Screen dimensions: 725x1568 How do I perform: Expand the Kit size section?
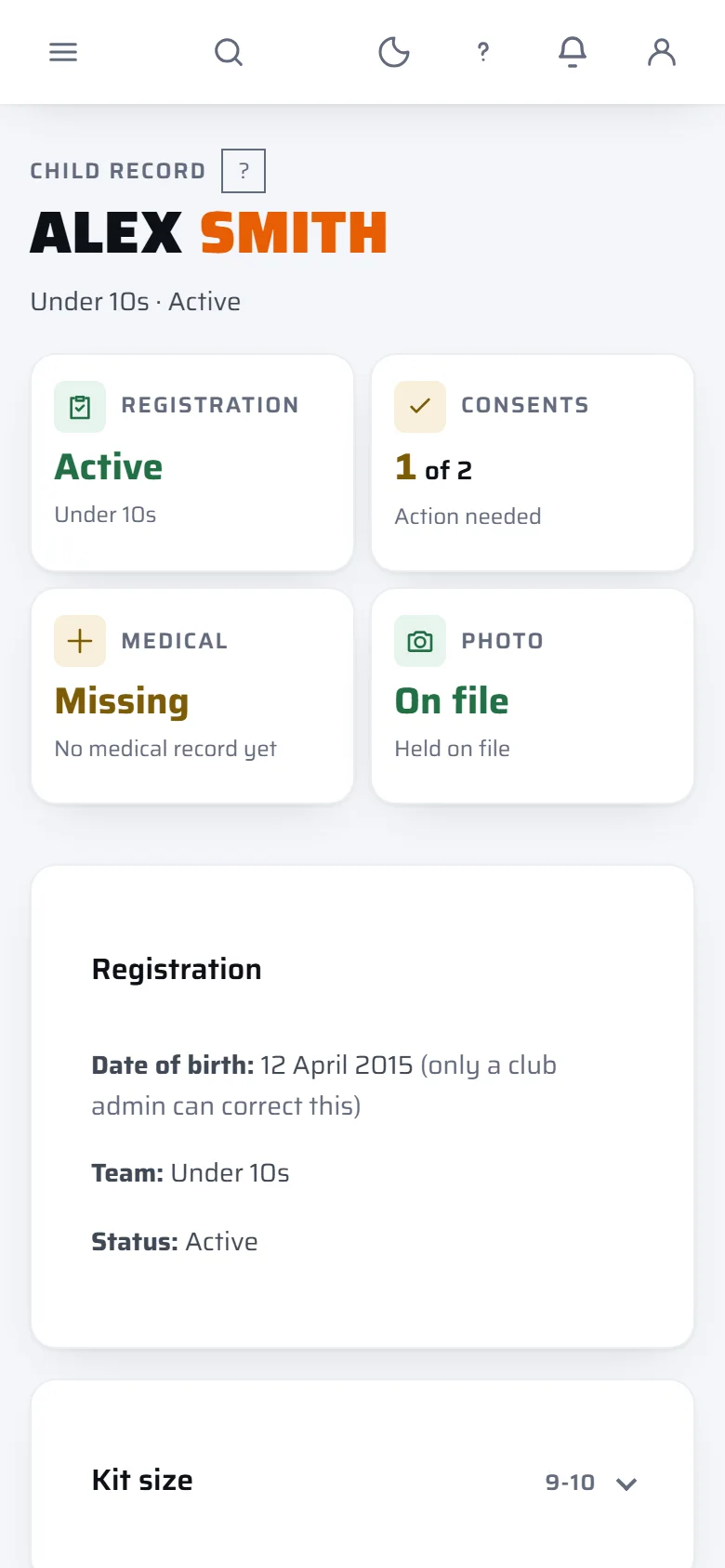coord(362,1481)
